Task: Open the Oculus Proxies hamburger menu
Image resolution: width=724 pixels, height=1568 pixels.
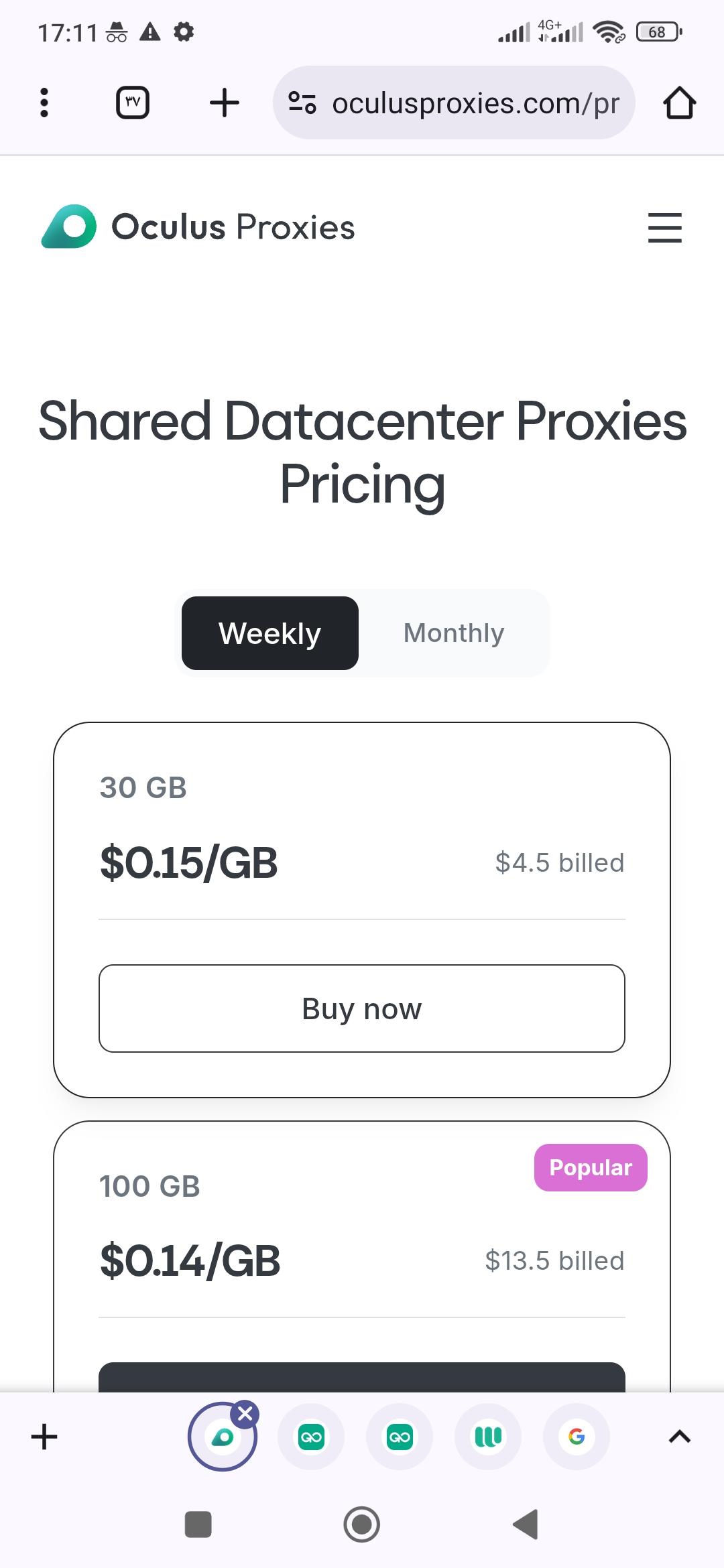Action: (665, 227)
